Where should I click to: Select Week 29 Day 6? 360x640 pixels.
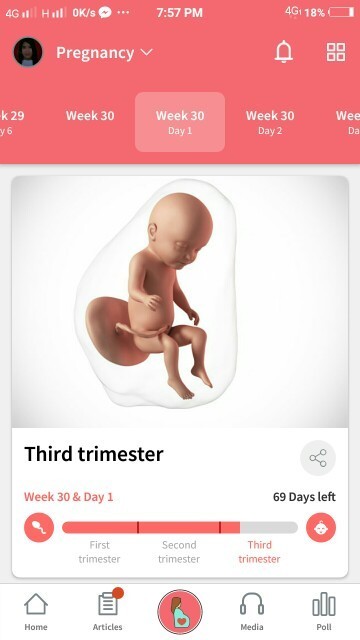[12, 122]
